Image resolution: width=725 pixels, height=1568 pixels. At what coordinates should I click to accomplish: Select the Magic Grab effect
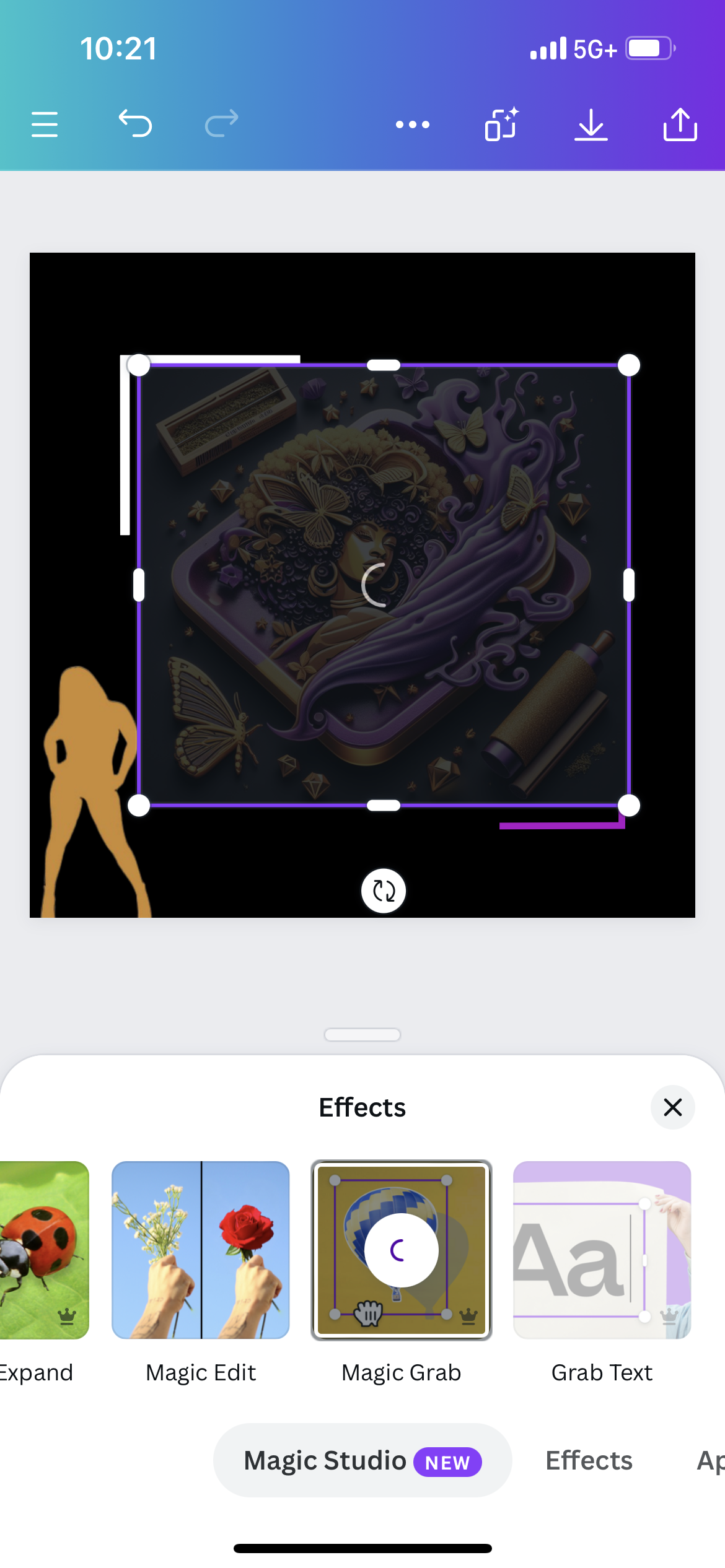click(x=402, y=1250)
